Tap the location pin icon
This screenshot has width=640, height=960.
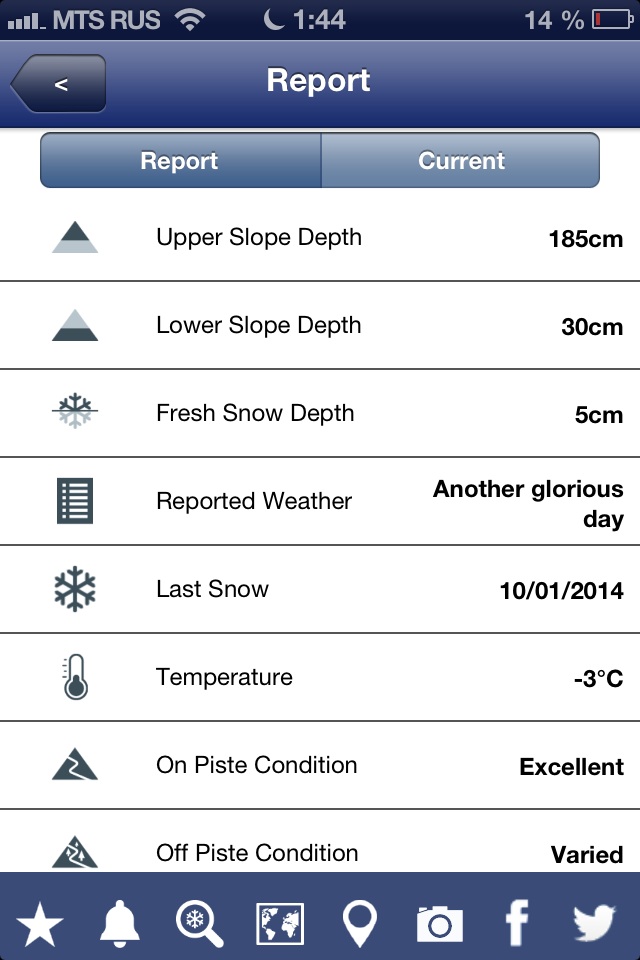359,924
